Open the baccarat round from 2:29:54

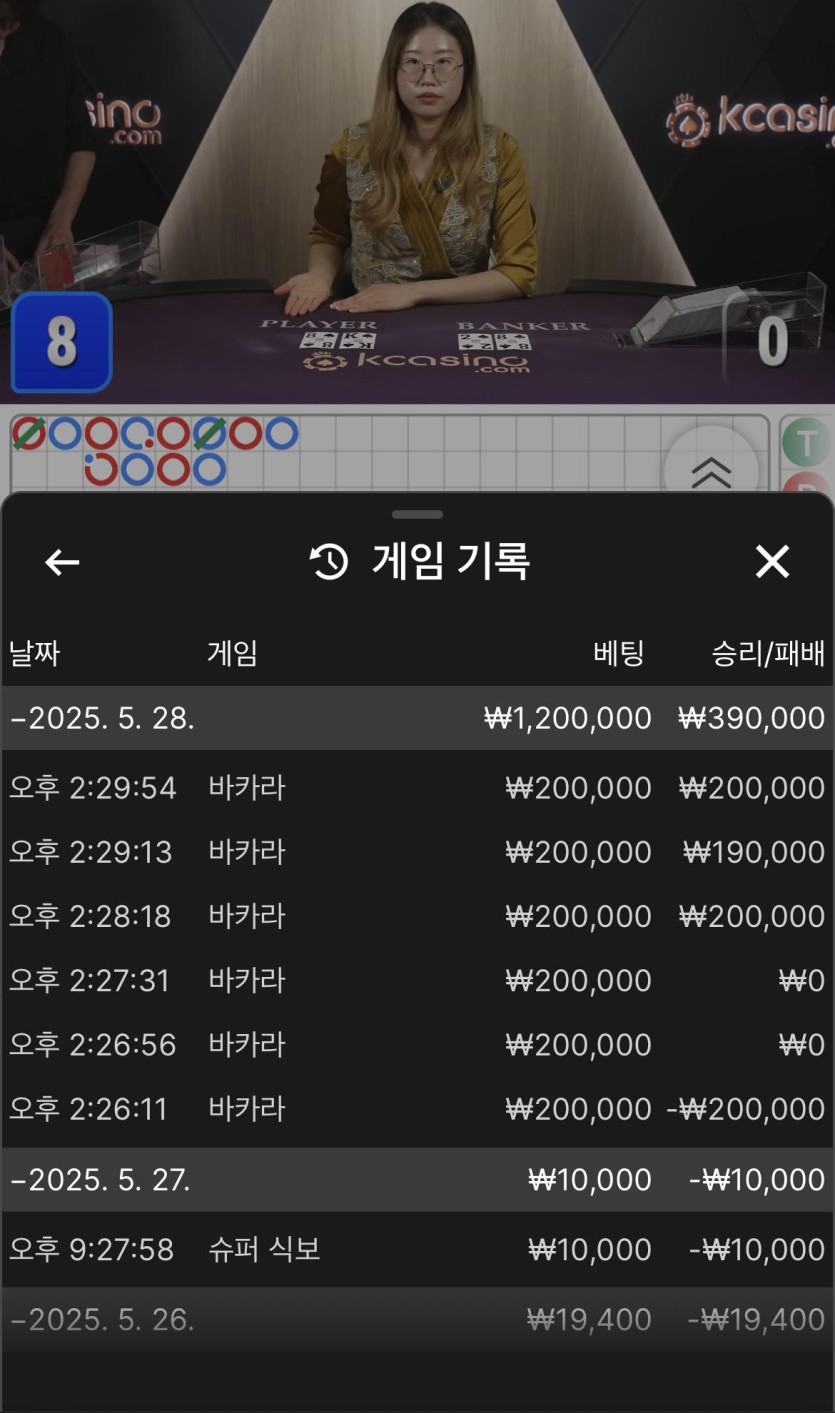click(x=416, y=788)
